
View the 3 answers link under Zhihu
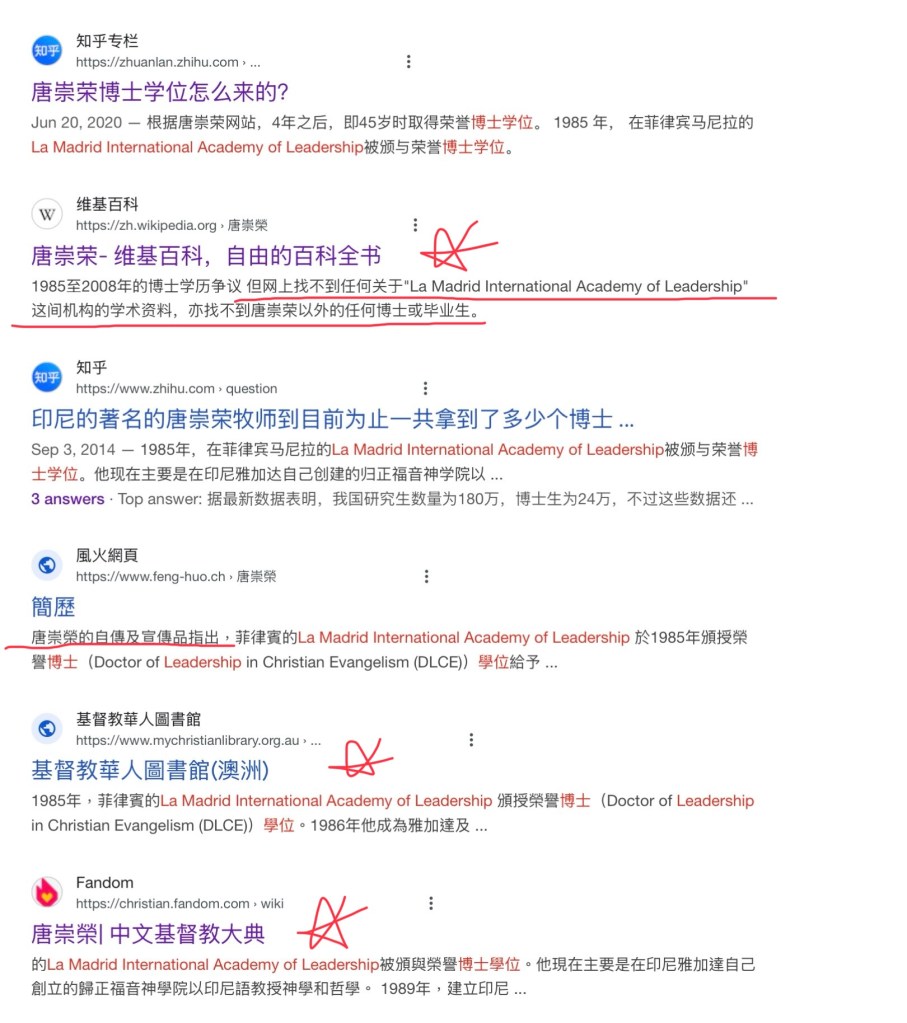click(x=67, y=499)
